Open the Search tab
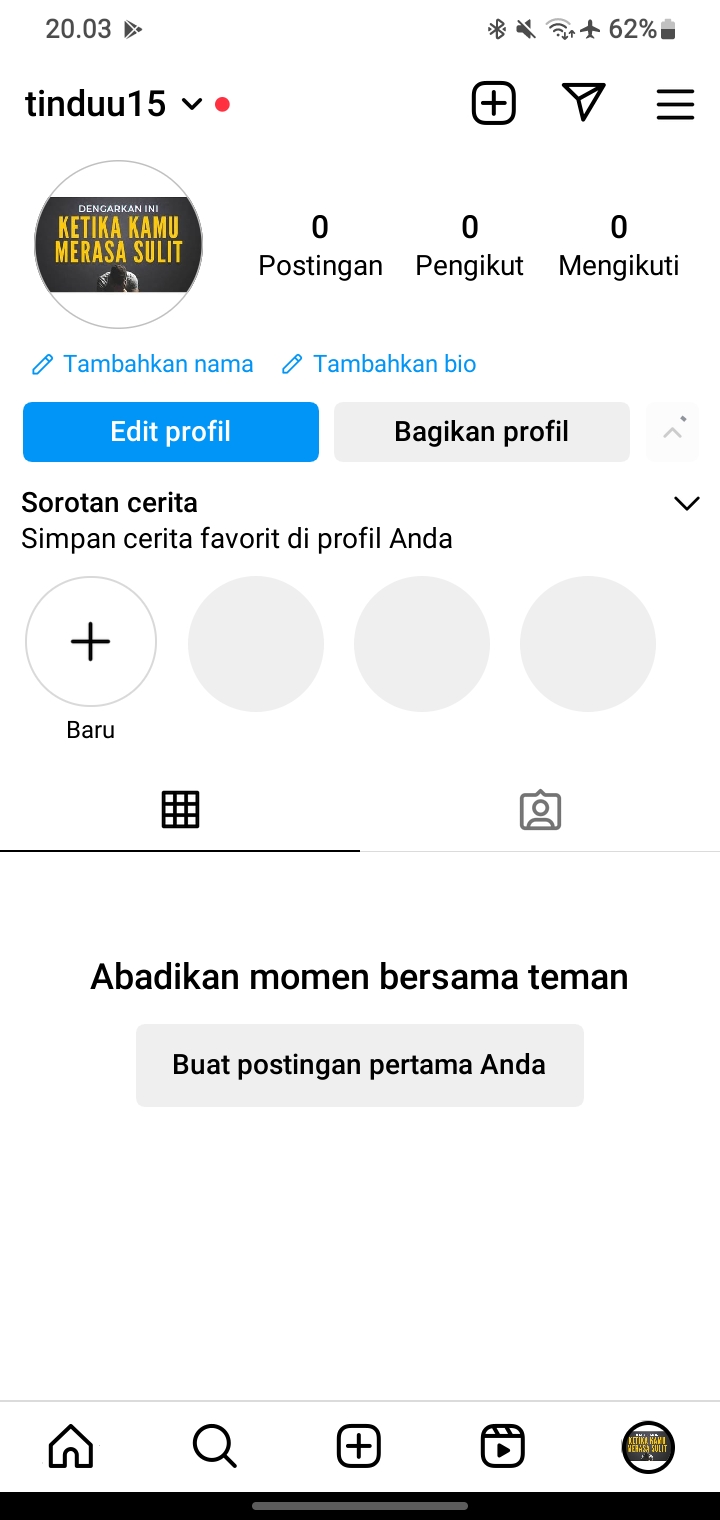 coord(214,1446)
